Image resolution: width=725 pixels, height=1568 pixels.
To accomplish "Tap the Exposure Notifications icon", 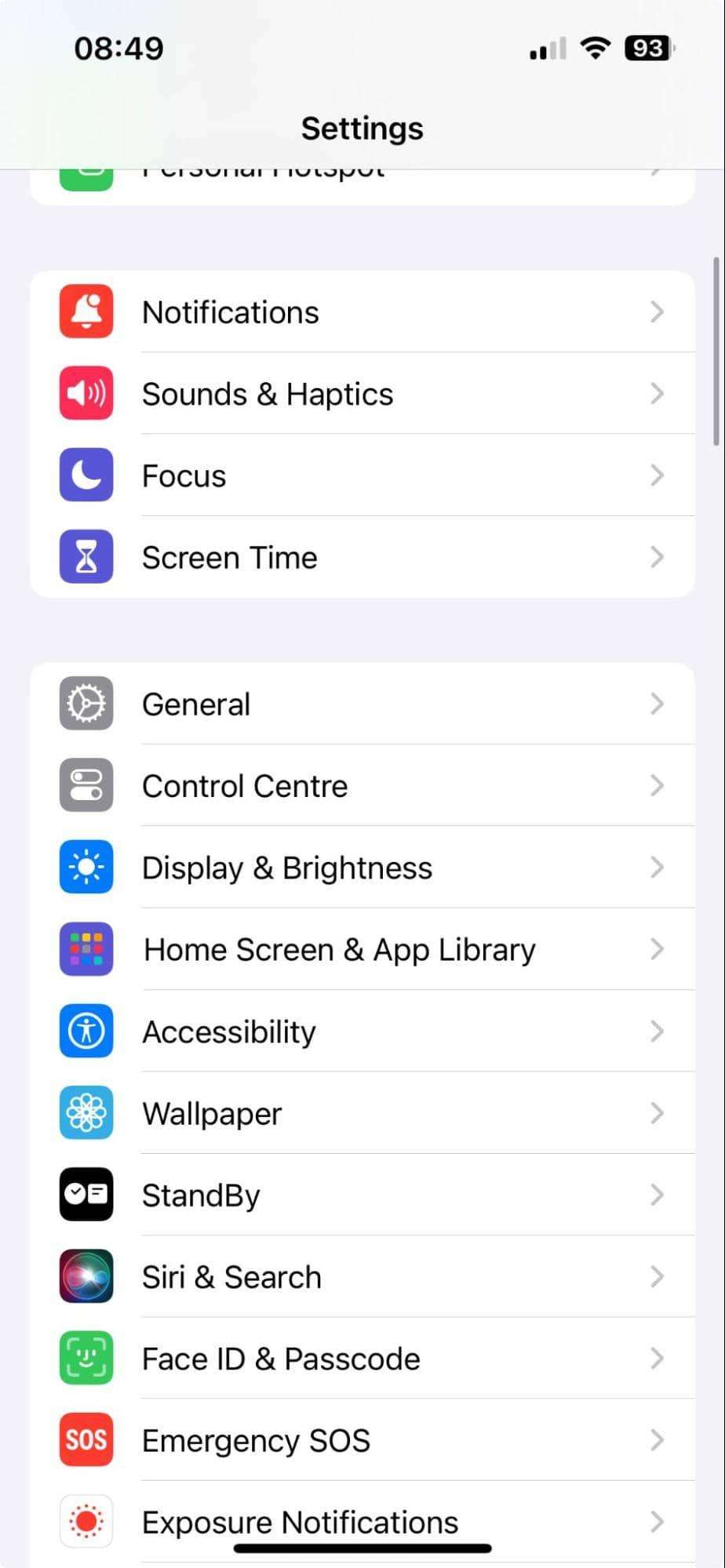I will [x=86, y=1522].
